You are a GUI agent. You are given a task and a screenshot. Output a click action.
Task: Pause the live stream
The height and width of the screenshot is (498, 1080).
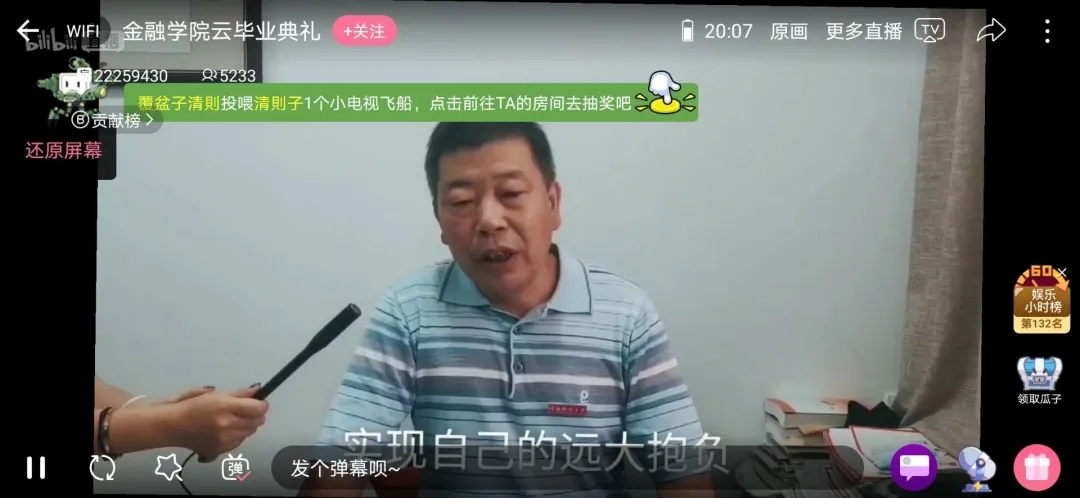tap(36, 467)
